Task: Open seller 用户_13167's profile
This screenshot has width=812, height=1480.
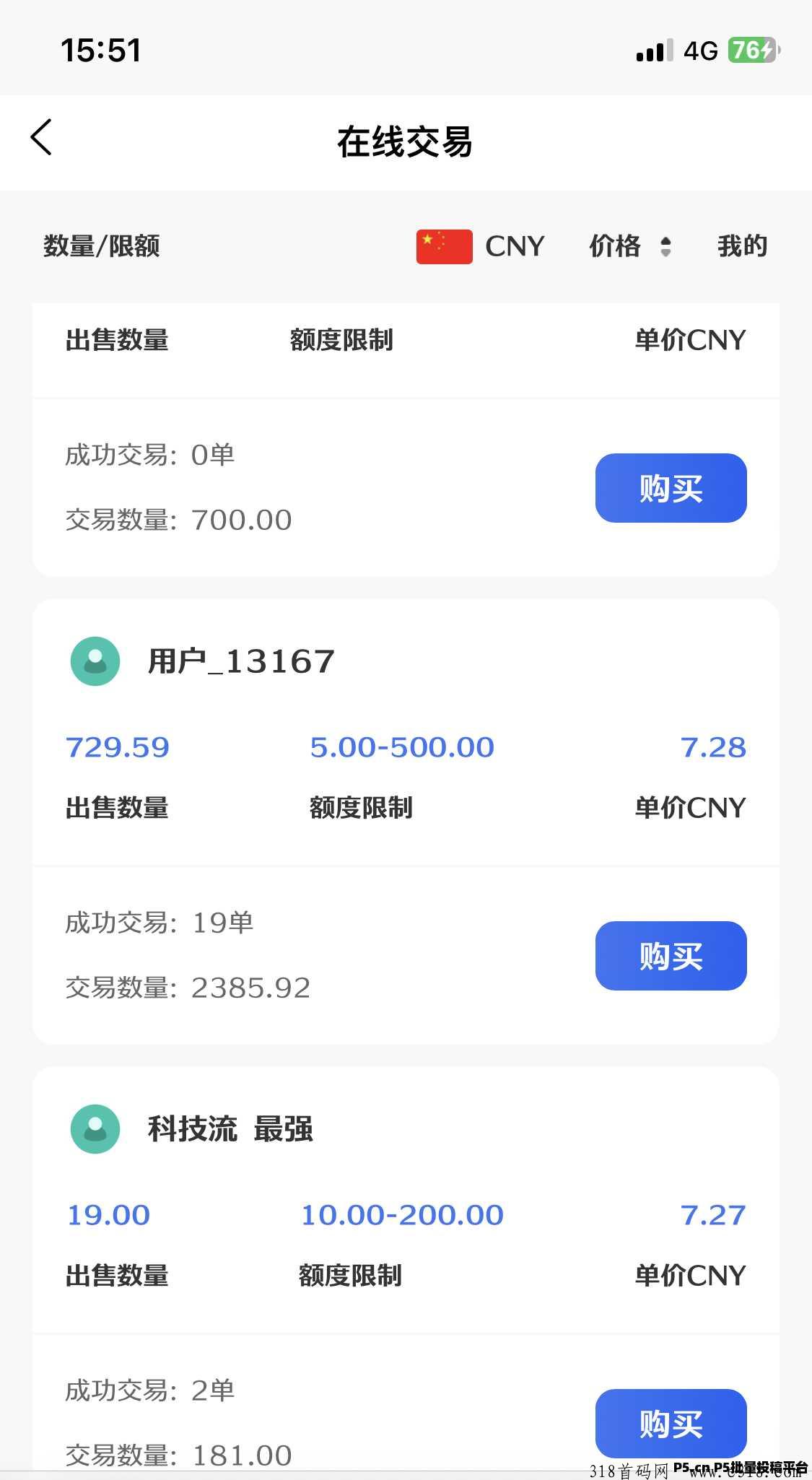Action: point(203,661)
